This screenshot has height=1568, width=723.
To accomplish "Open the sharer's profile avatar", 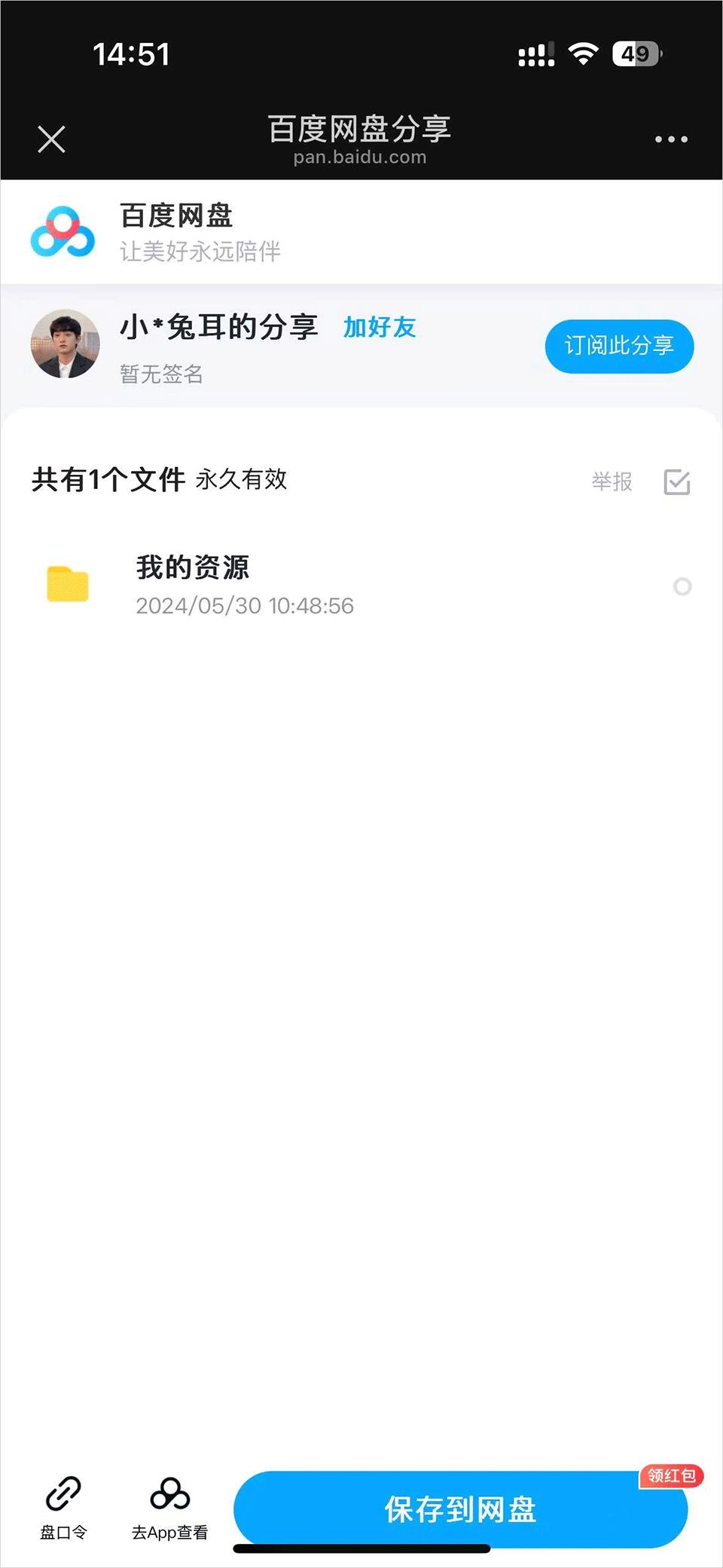I will click(66, 344).
